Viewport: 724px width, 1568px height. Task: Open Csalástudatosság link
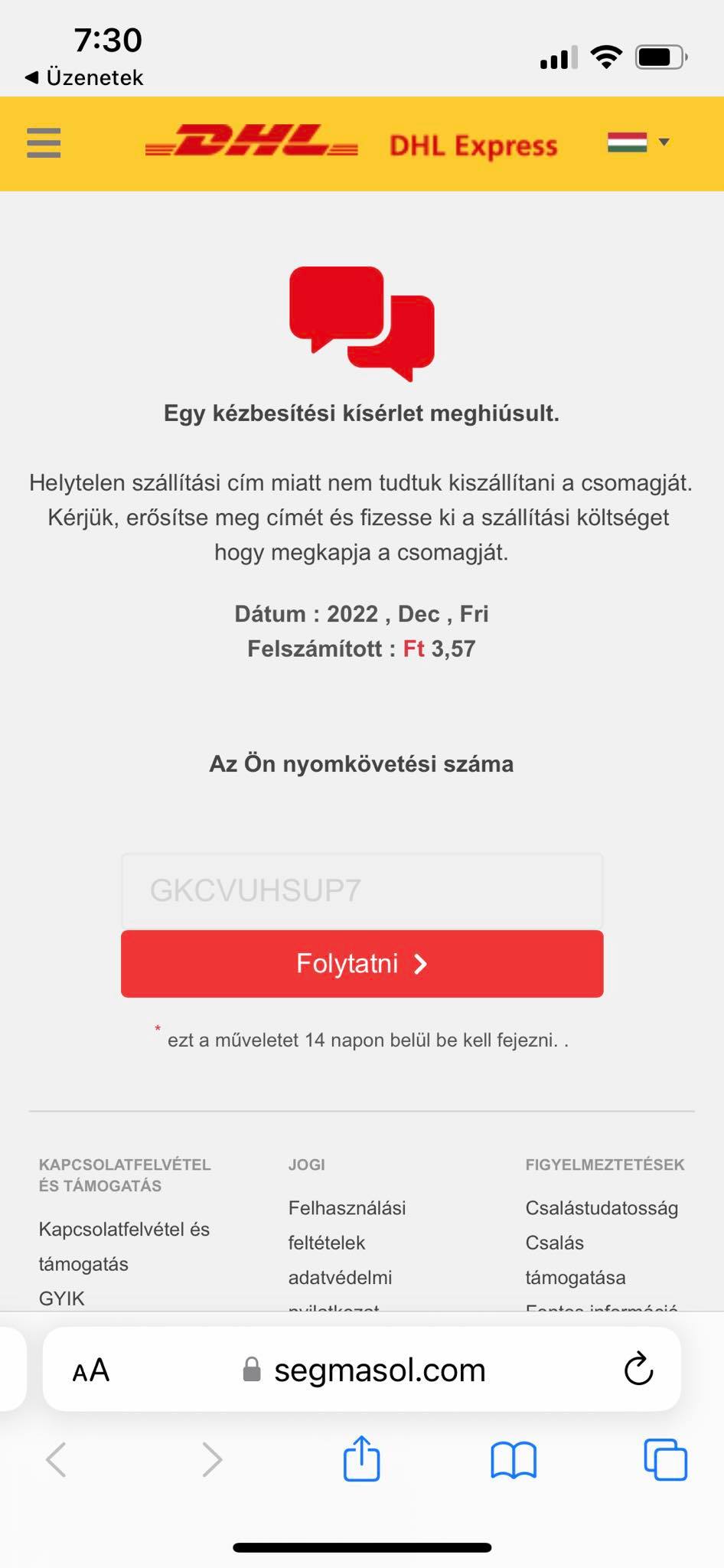pyautogui.click(x=602, y=1208)
